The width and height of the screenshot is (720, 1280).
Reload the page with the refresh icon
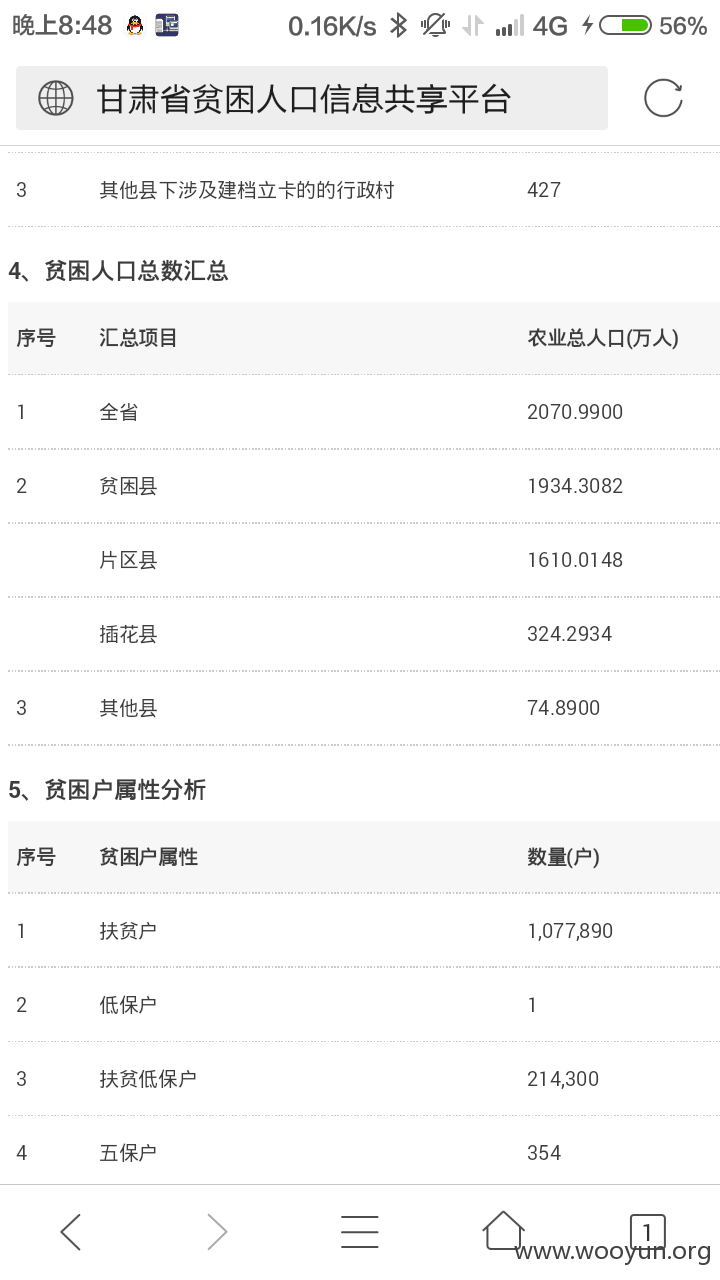(663, 98)
